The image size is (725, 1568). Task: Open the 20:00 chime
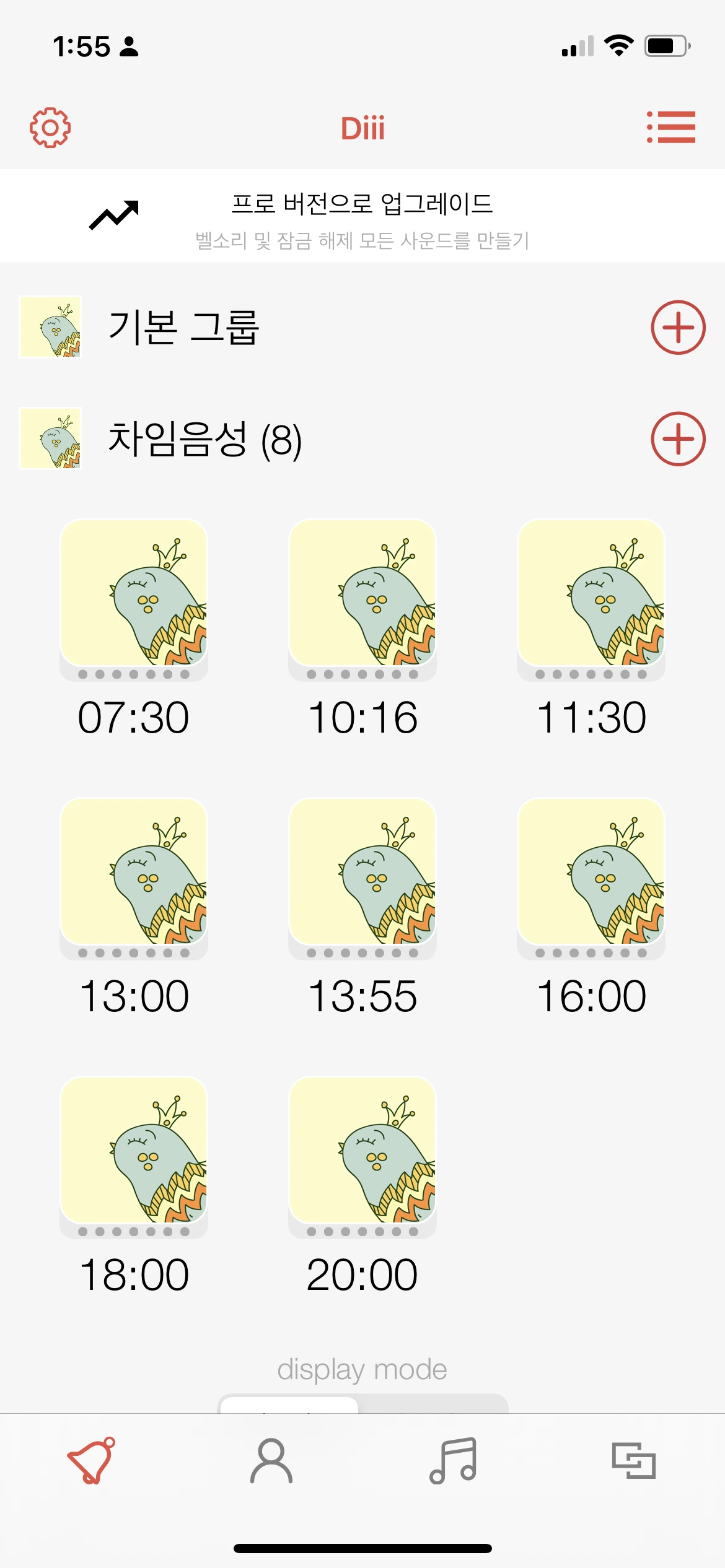(362, 1151)
